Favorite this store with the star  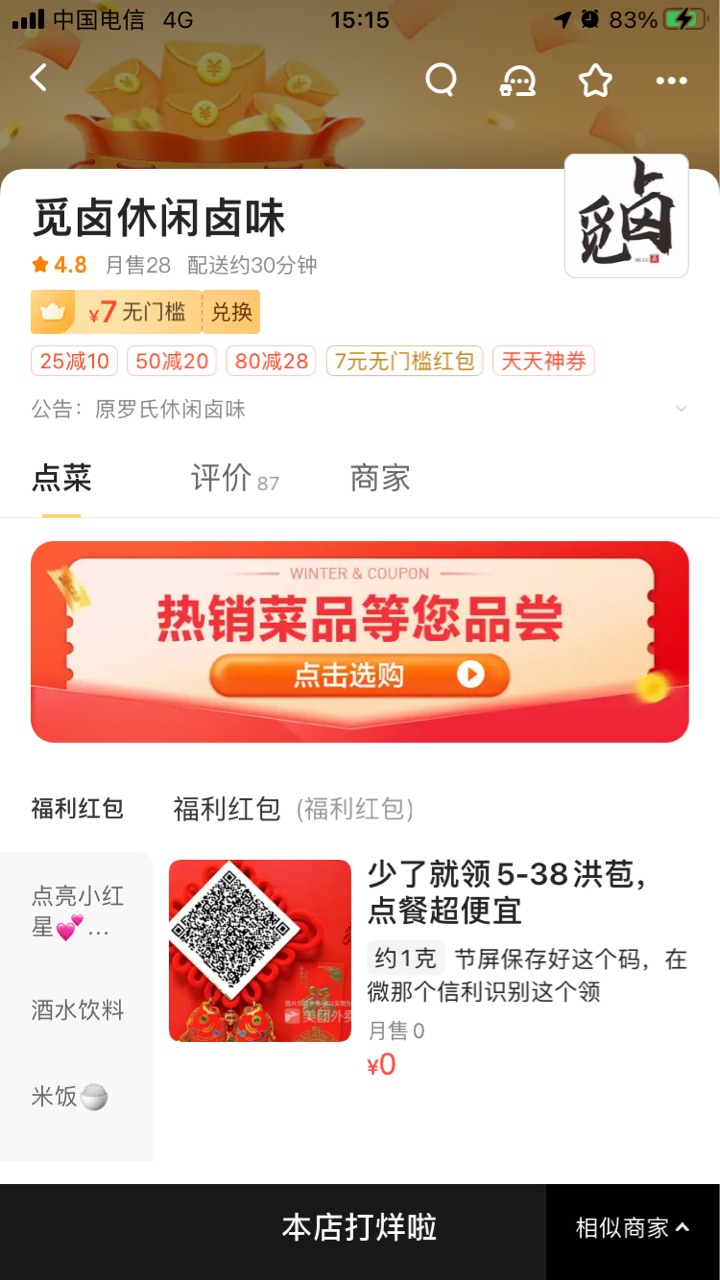click(x=595, y=80)
